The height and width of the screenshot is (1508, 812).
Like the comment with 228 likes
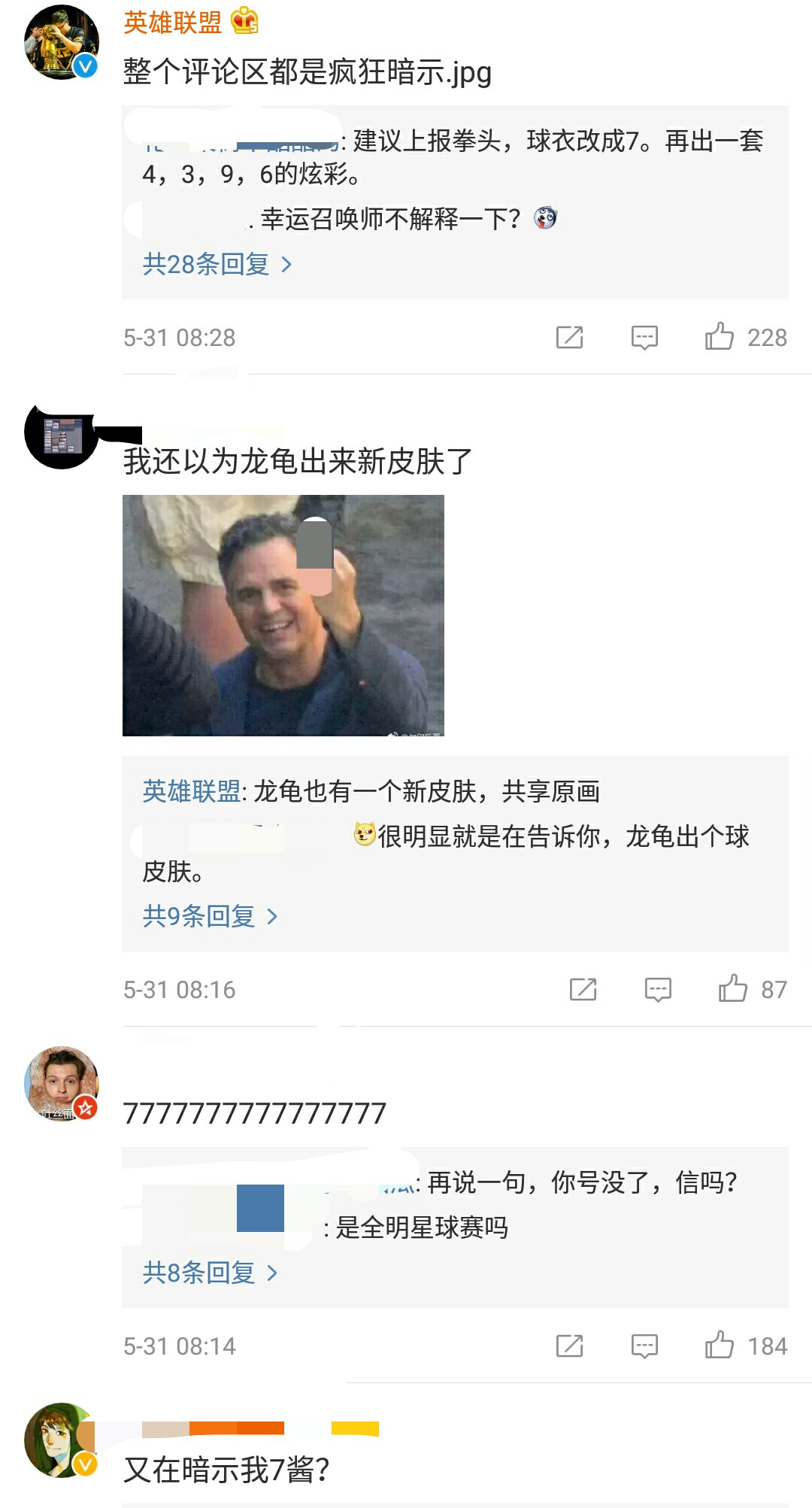point(720,337)
